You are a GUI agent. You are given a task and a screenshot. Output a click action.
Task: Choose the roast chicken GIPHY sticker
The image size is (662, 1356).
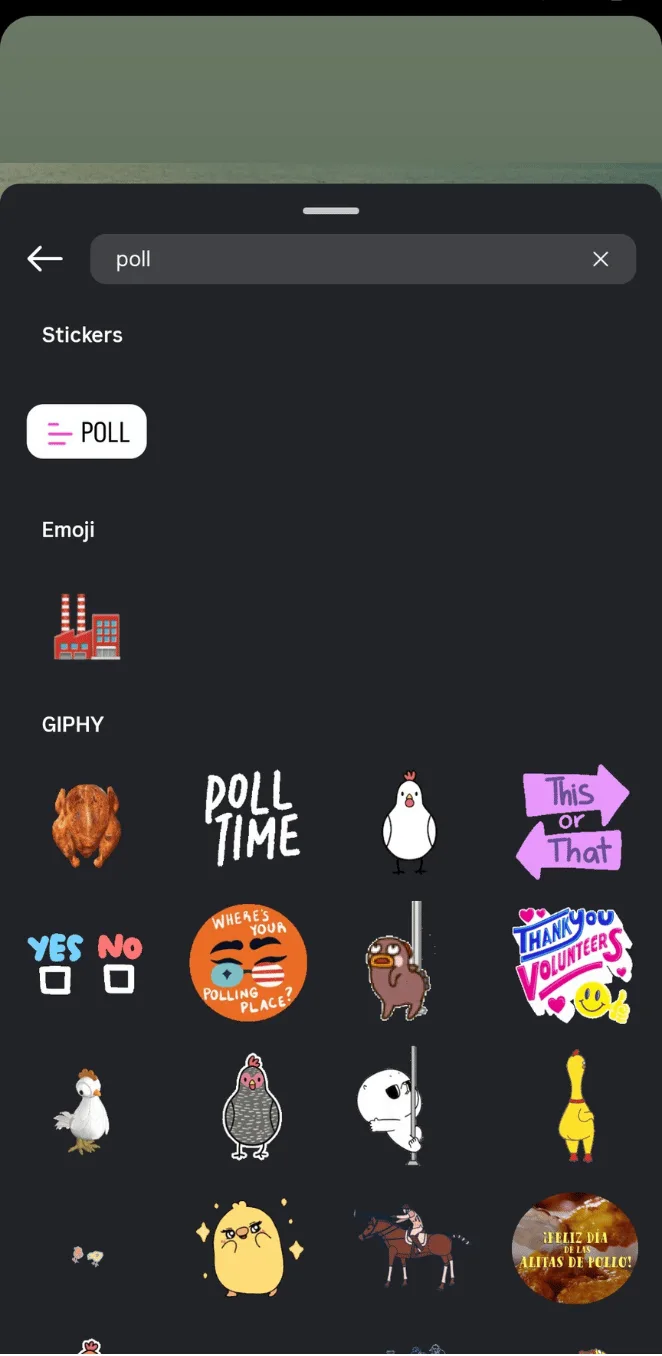[x=87, y=824]
